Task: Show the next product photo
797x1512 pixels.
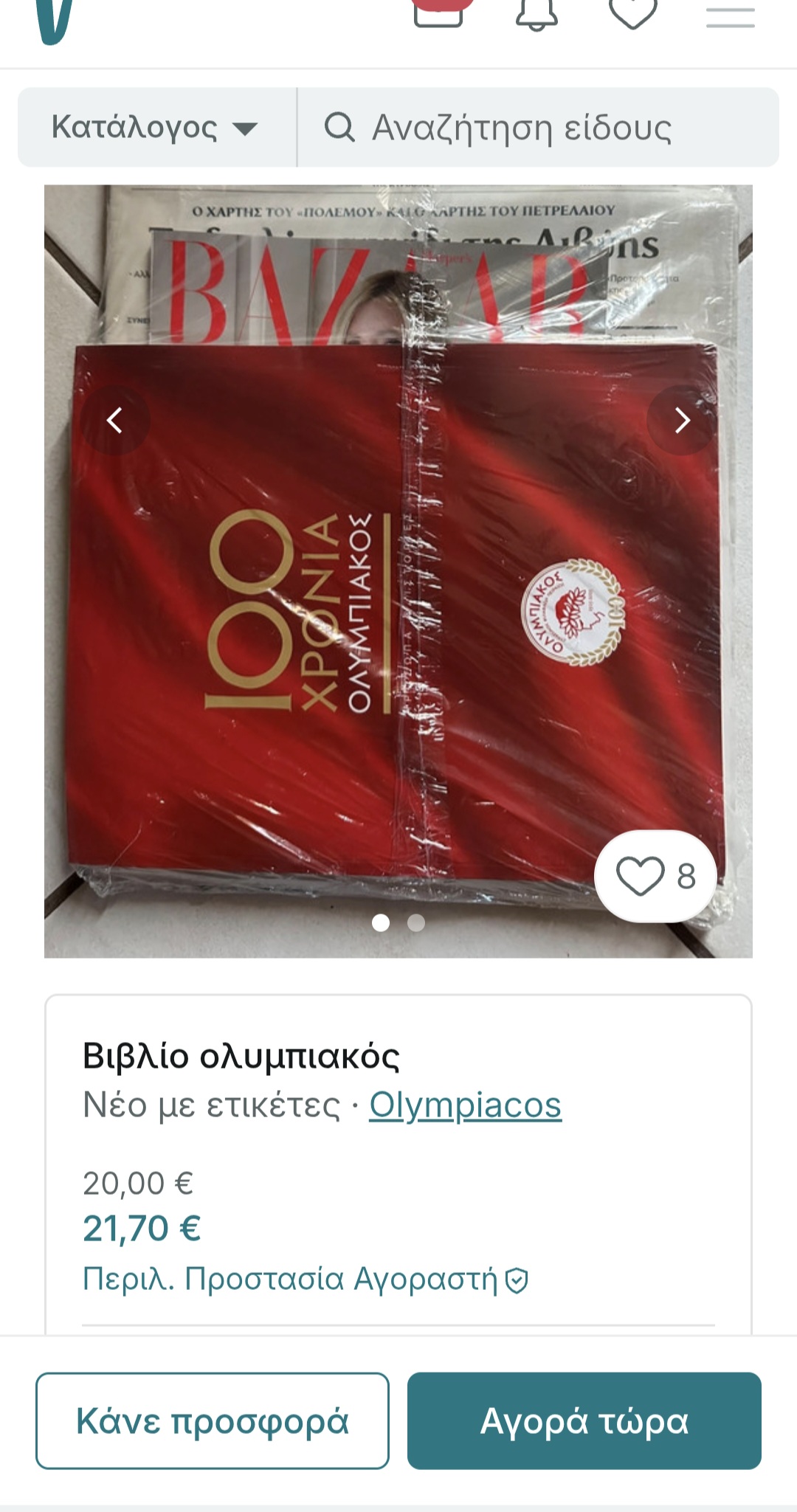Action: [x=682, y=421]
